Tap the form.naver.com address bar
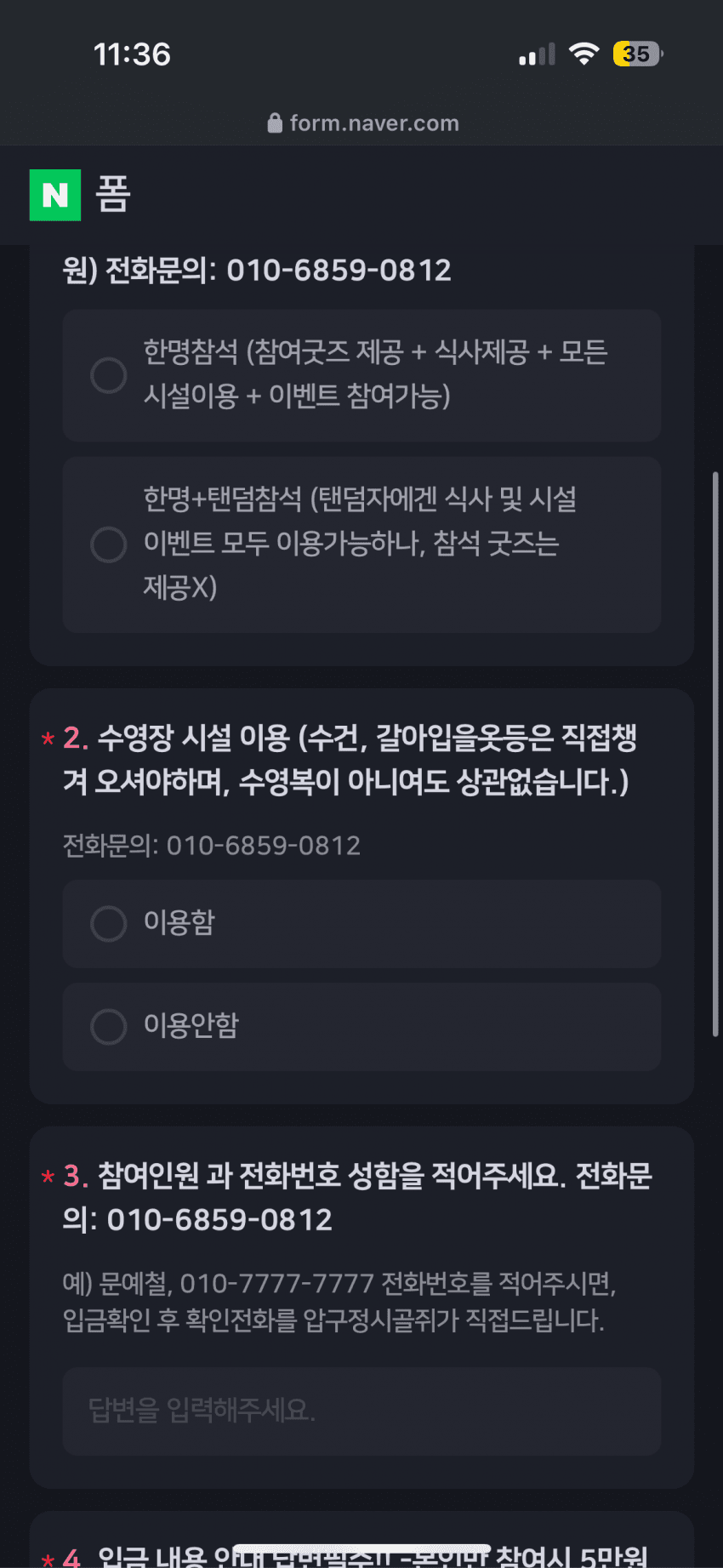This screenshot has width=723, height=1568. [x=362, y=123]
